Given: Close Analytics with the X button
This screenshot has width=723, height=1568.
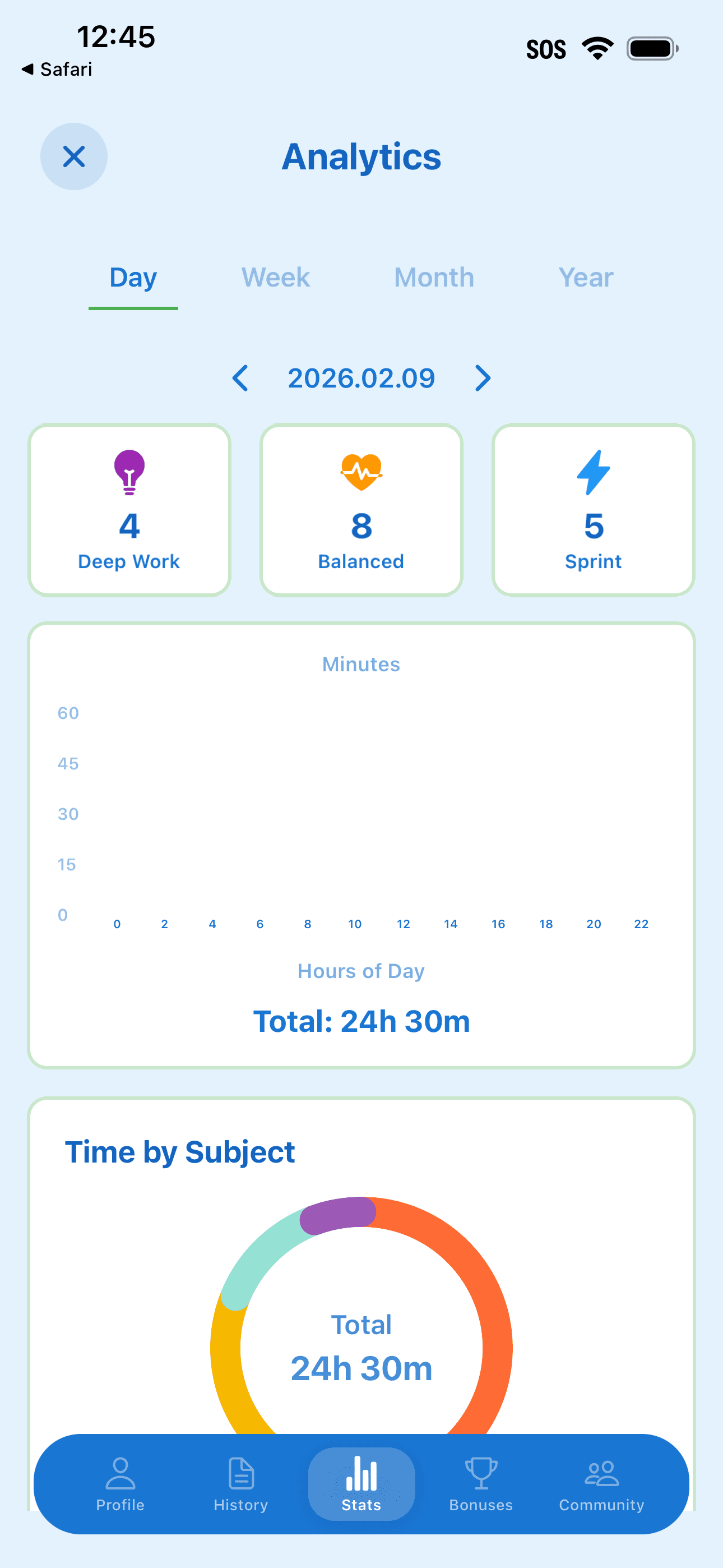Looking at the screenshot, I should (73, 156).
